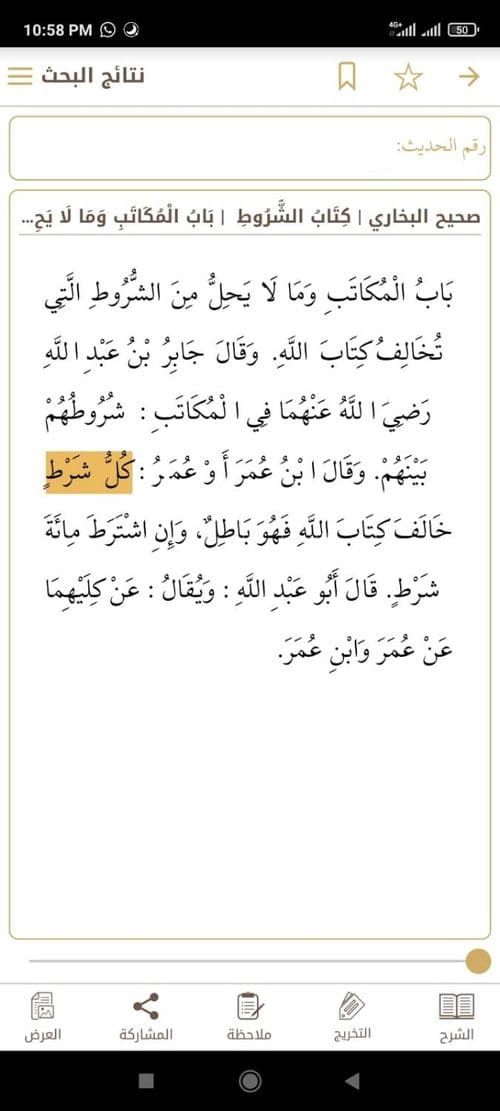Bookmark this hadith page
Screen dimensions: 500x1111
346,77
